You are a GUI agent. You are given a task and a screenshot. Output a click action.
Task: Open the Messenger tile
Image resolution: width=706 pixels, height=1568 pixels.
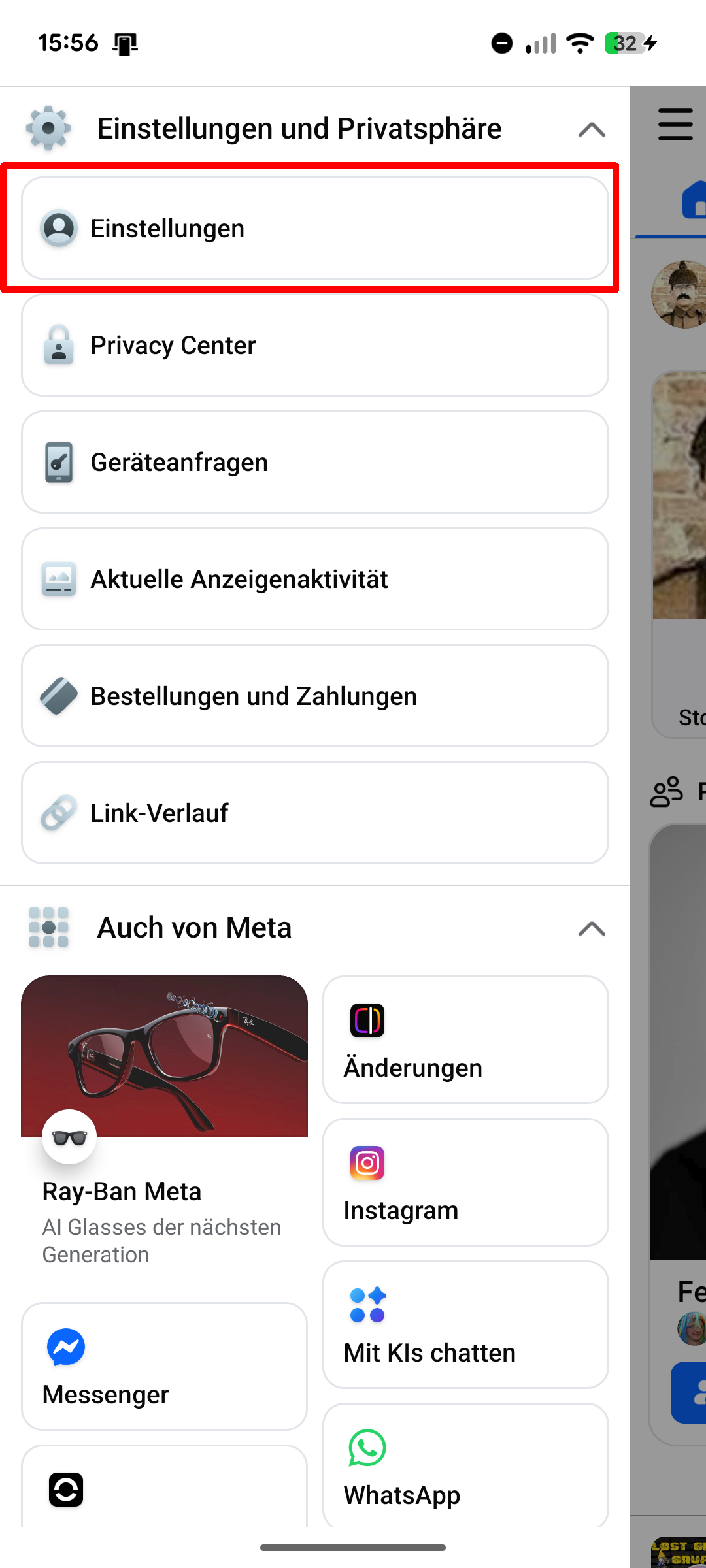pyautogui.click(x=164, y=1367)
